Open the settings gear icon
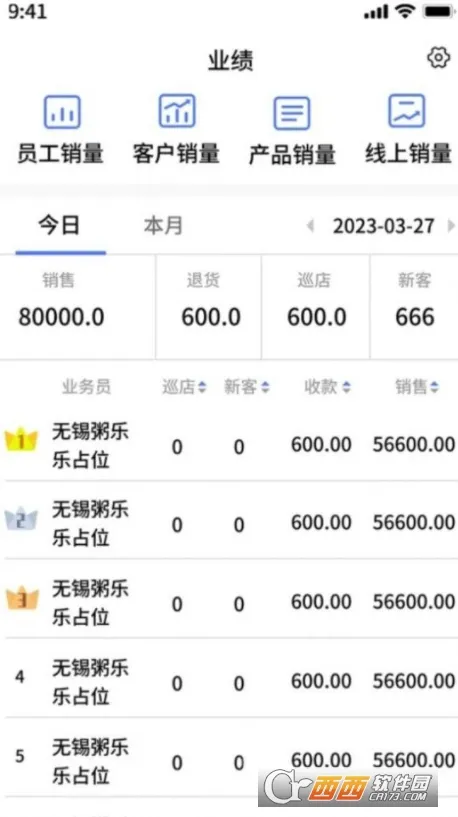This screenshot has width=458, height=817. coord(438,58)
